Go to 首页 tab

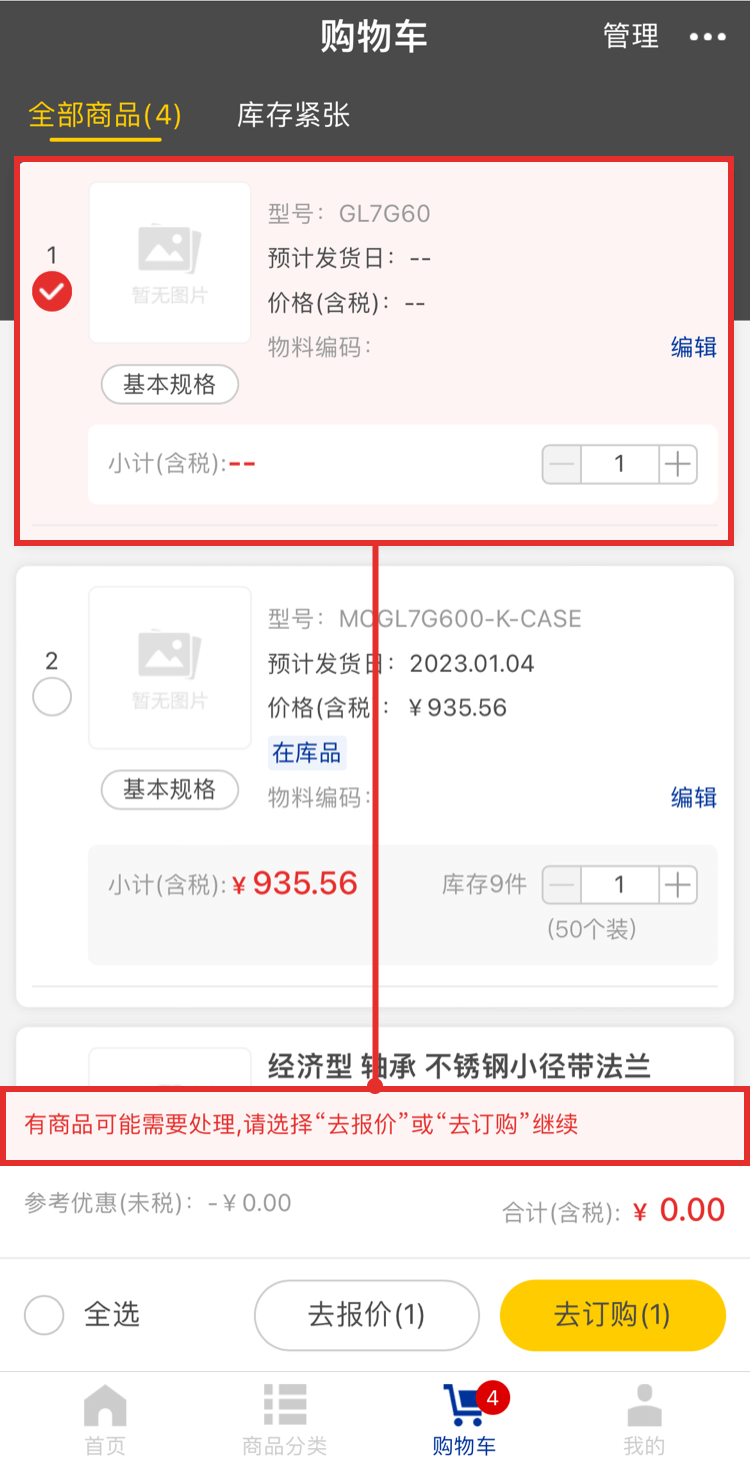coord(105,1420)
